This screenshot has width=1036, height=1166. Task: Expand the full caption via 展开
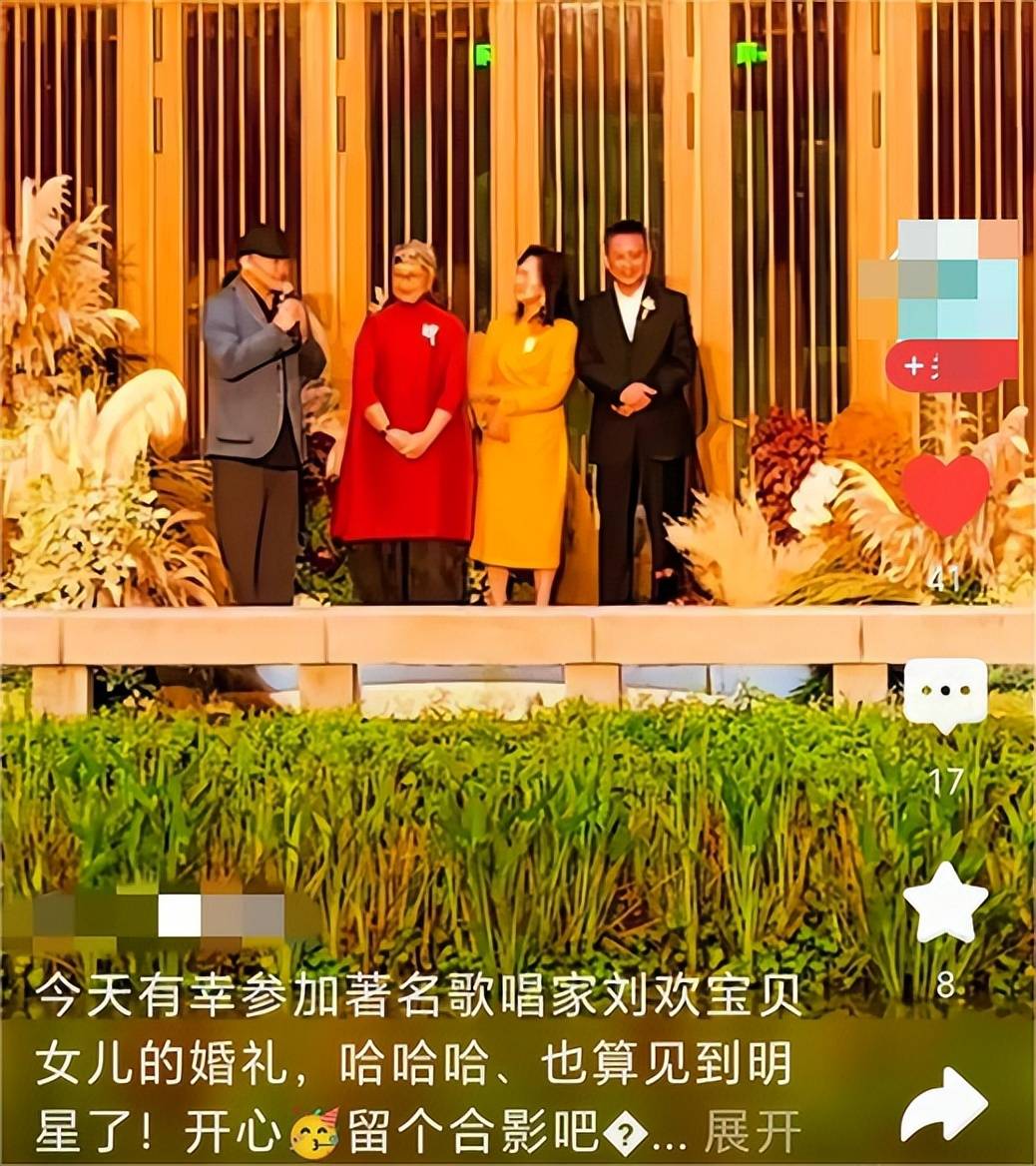coord(753,1131)
